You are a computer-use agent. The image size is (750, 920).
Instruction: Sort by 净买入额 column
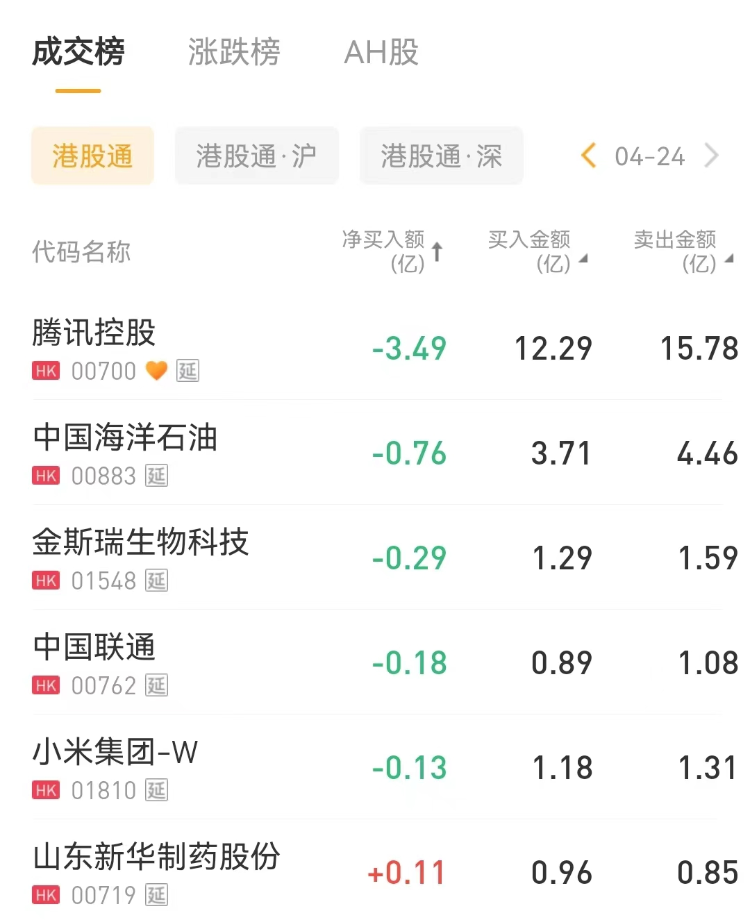tap(392, 251)
